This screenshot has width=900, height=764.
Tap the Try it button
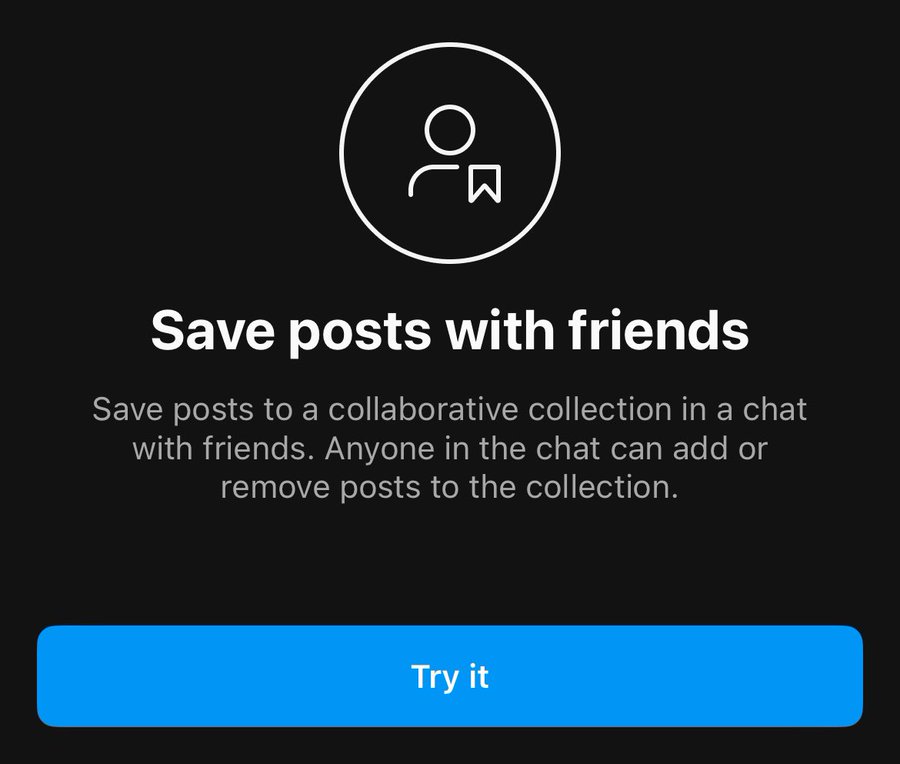click(450, 676)
